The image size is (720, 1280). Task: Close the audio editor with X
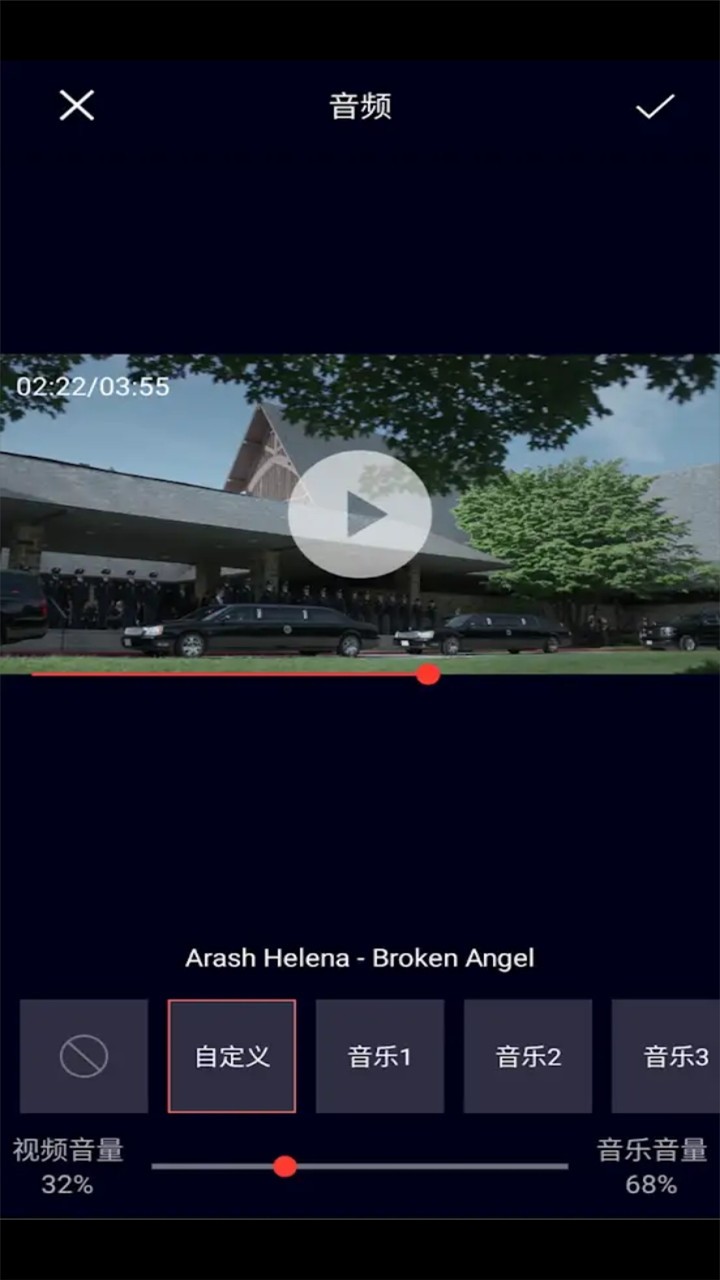[x=76, y=106]
